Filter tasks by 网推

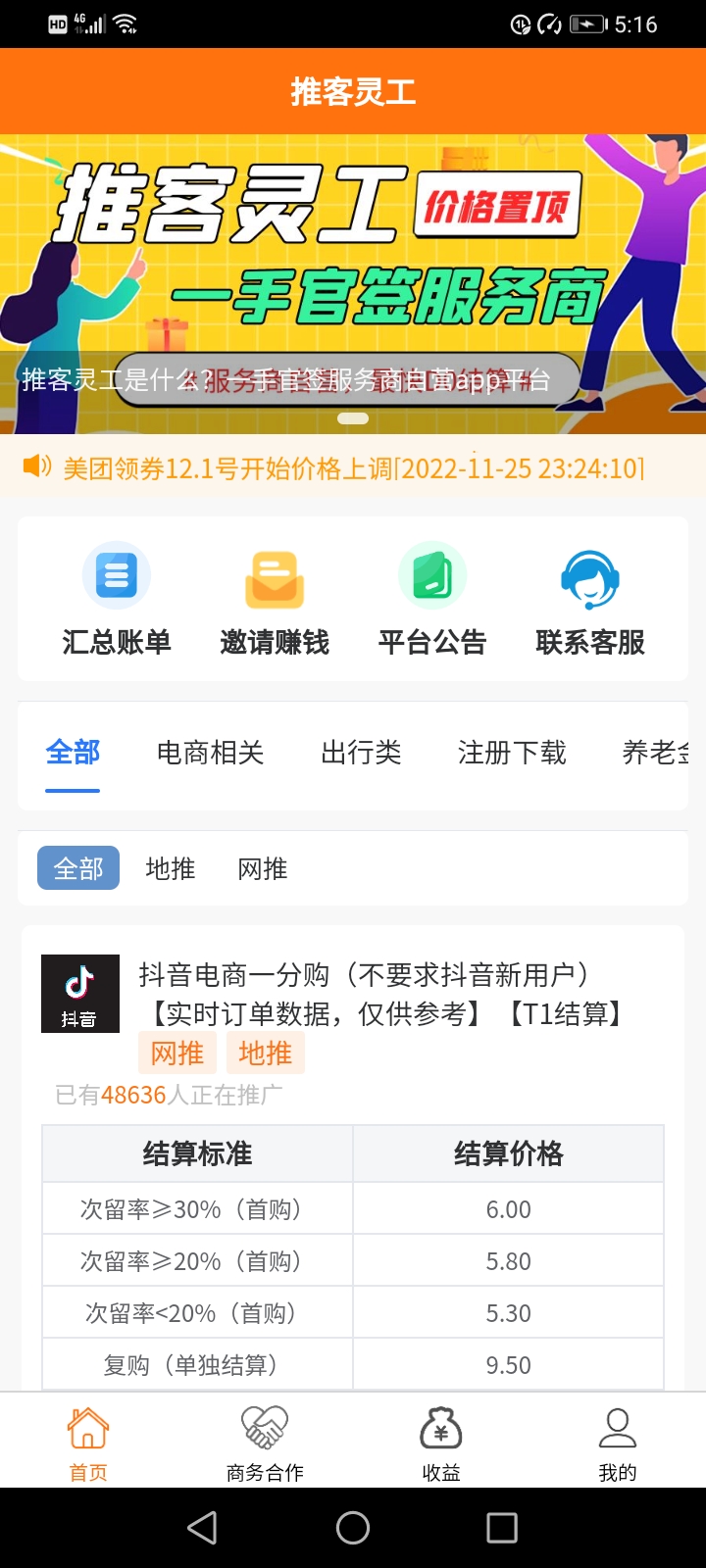click(263, 868)
